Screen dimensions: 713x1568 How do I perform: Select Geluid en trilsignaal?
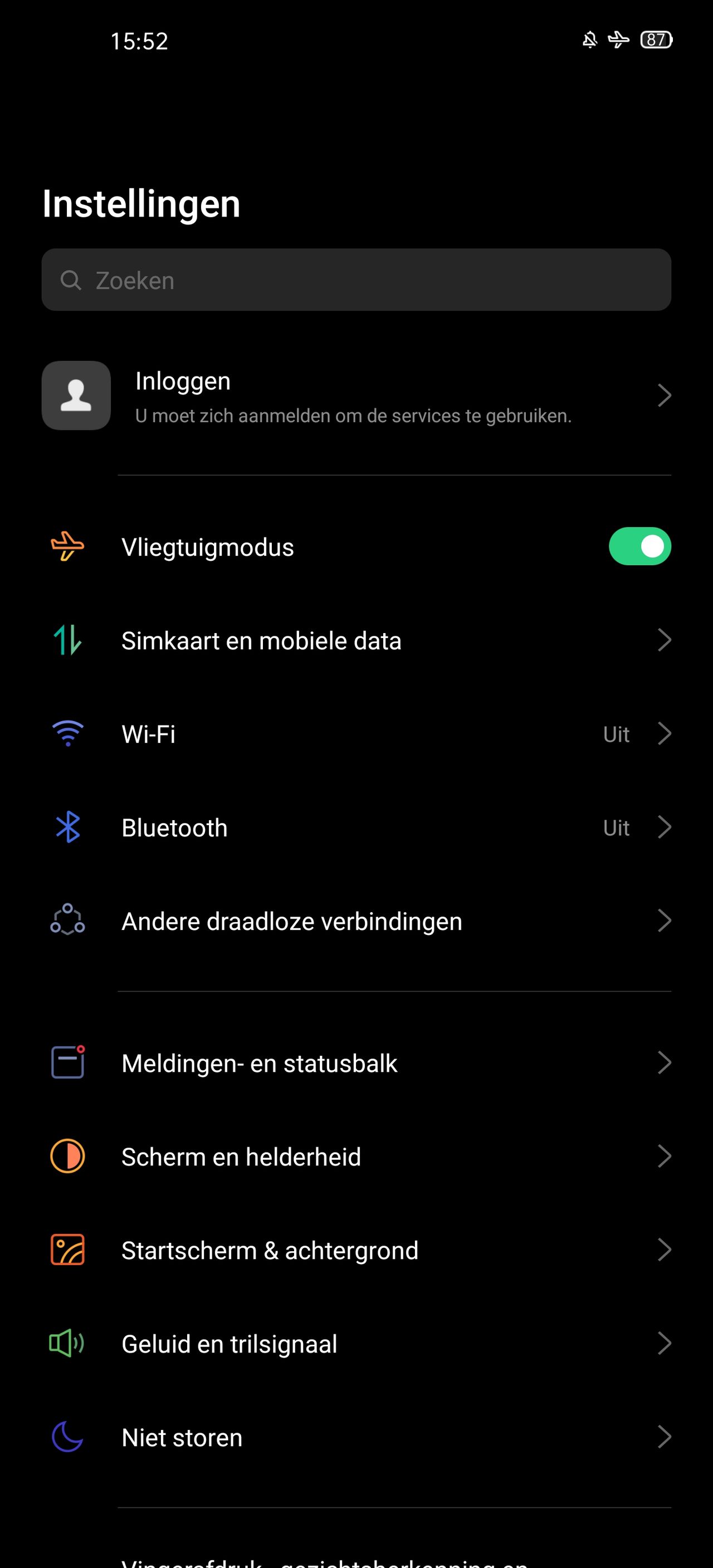click(x=356, y=1344)
